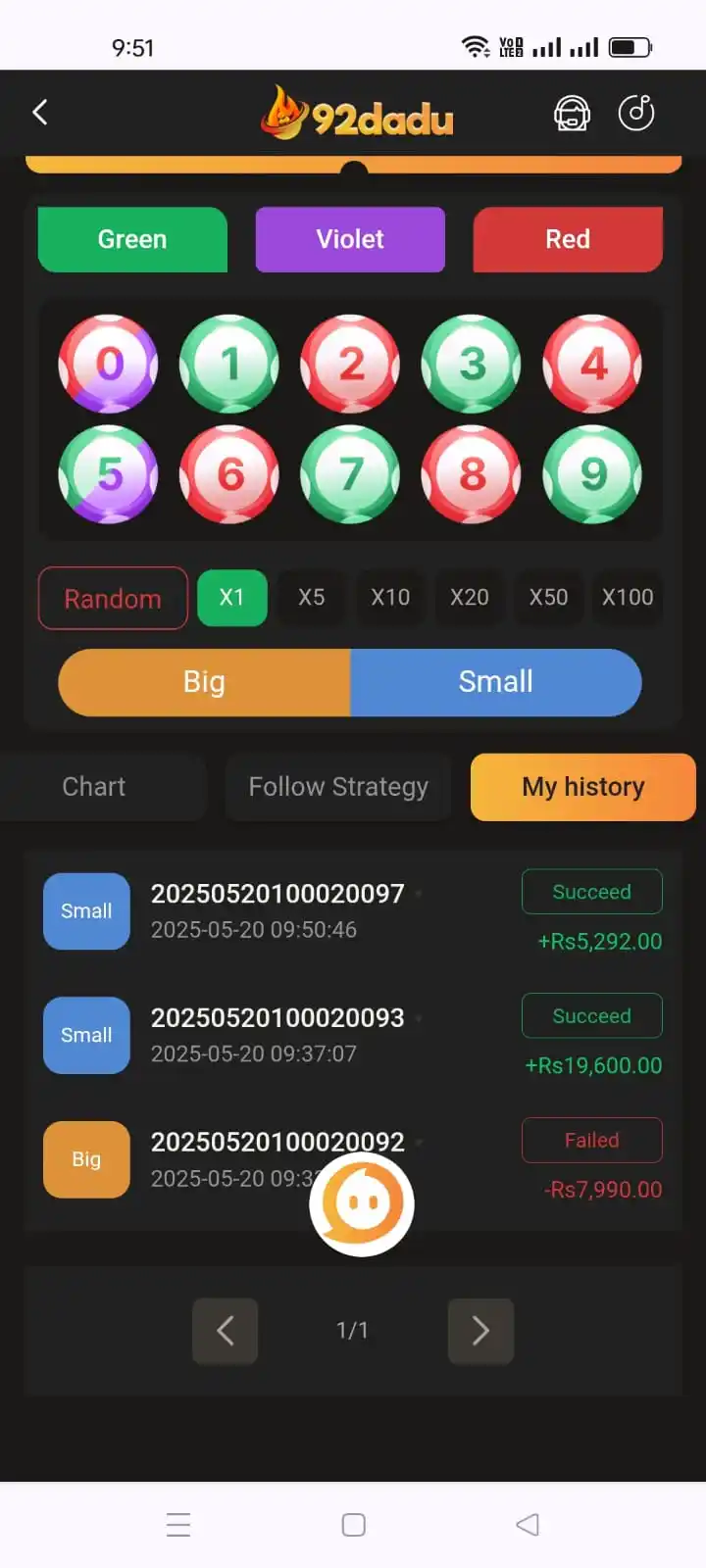Bet on Green
The height and width of the screenshot is (1568, 706).
tap(132, 239)
